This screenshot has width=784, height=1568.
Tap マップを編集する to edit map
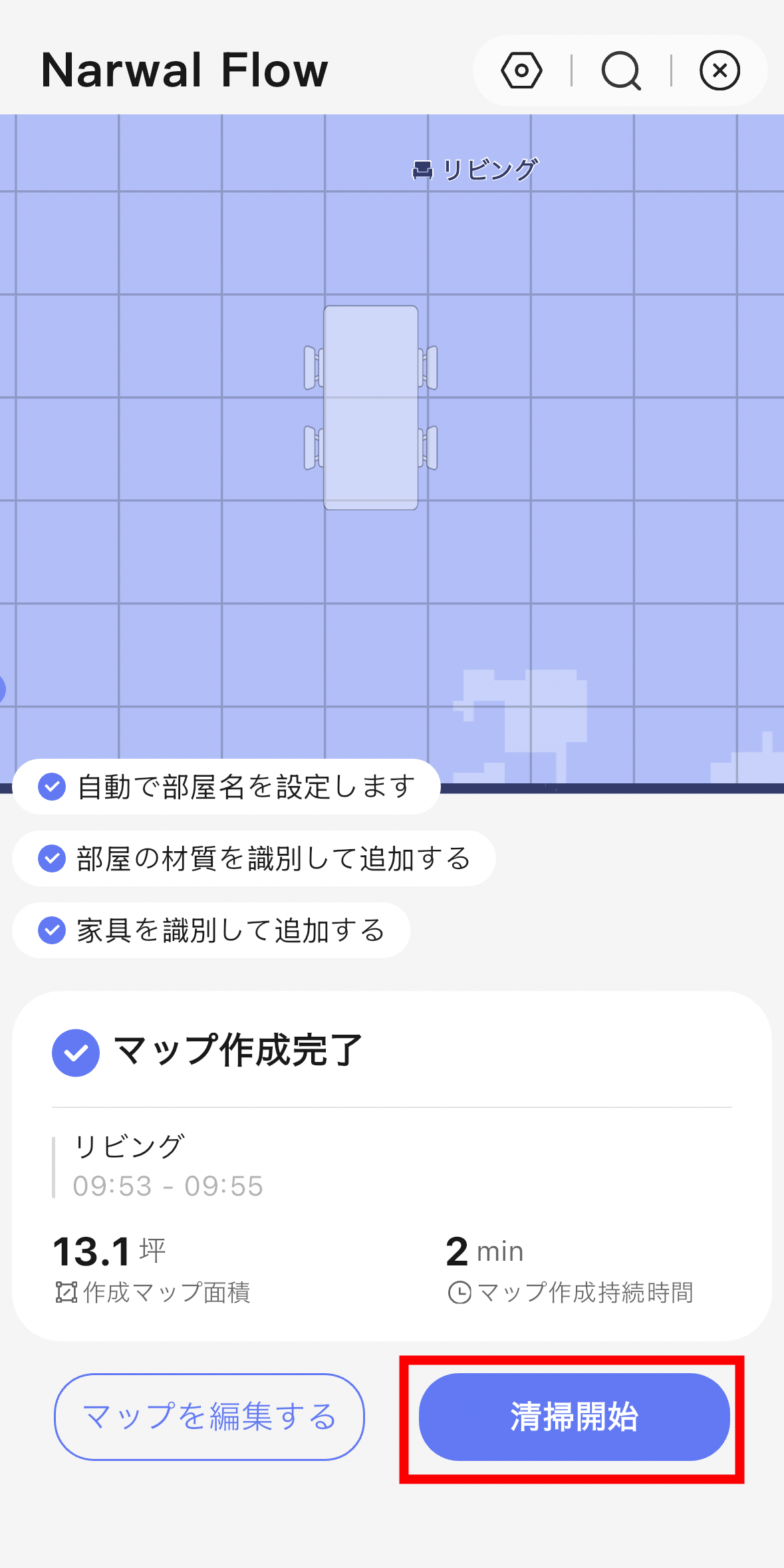coord(209,1416)
